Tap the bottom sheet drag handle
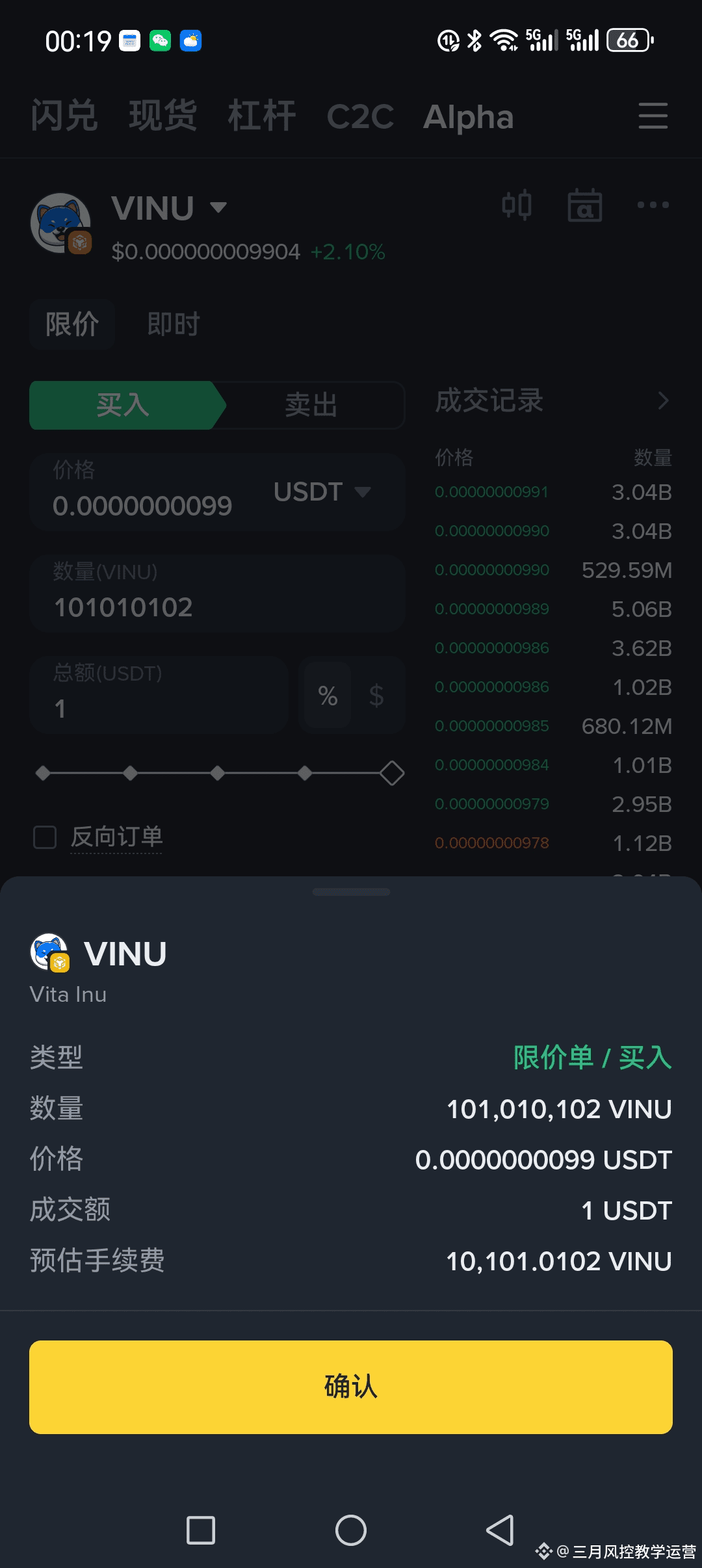 click(x=351, y=892)
